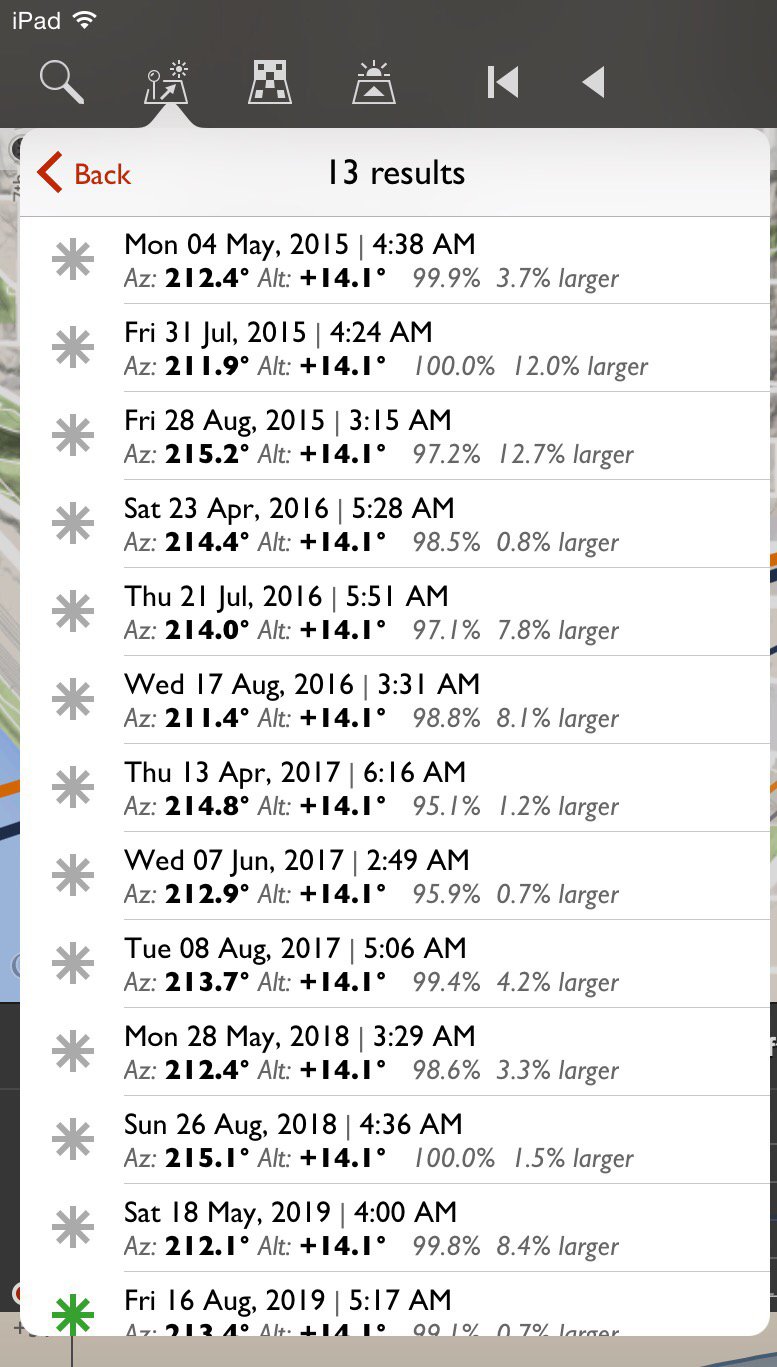Screen dimensions: 777x1367
Task: Open the Sun 26 Aug, 2018 result
Action: (395, 1140)
